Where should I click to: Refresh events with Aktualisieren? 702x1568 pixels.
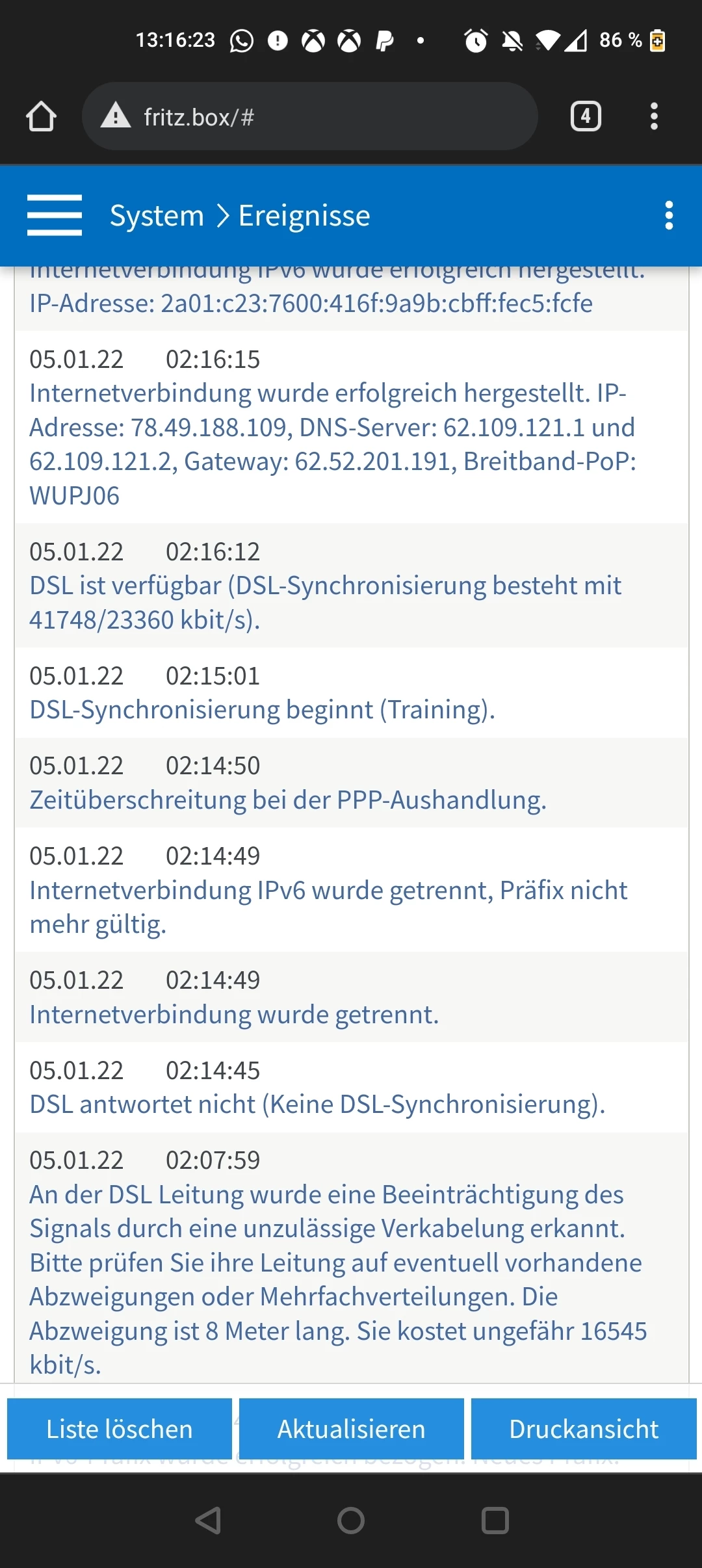(351, 1429)
